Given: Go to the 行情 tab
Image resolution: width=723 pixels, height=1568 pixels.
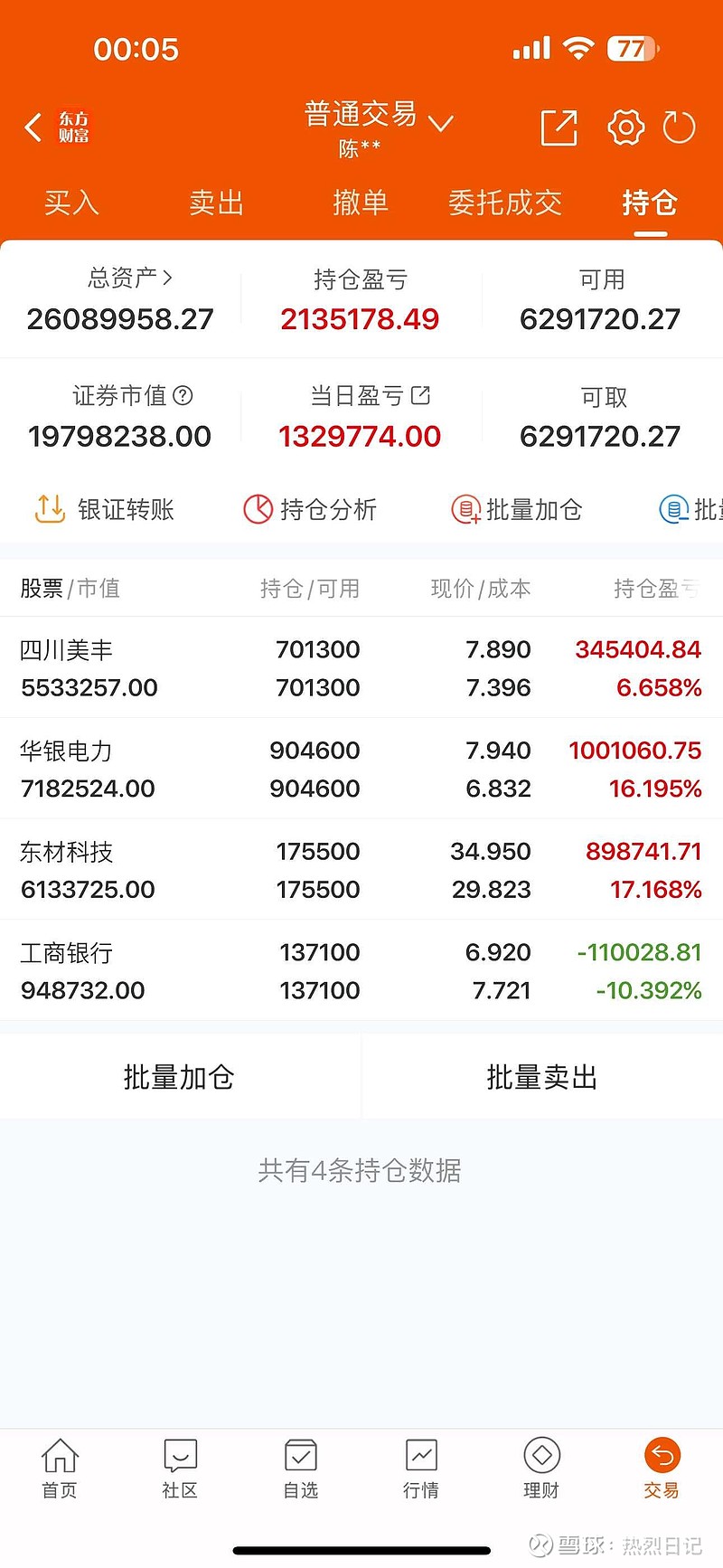Looking at the screenshot, I should pyautogui.click(x=421, y=1469).
